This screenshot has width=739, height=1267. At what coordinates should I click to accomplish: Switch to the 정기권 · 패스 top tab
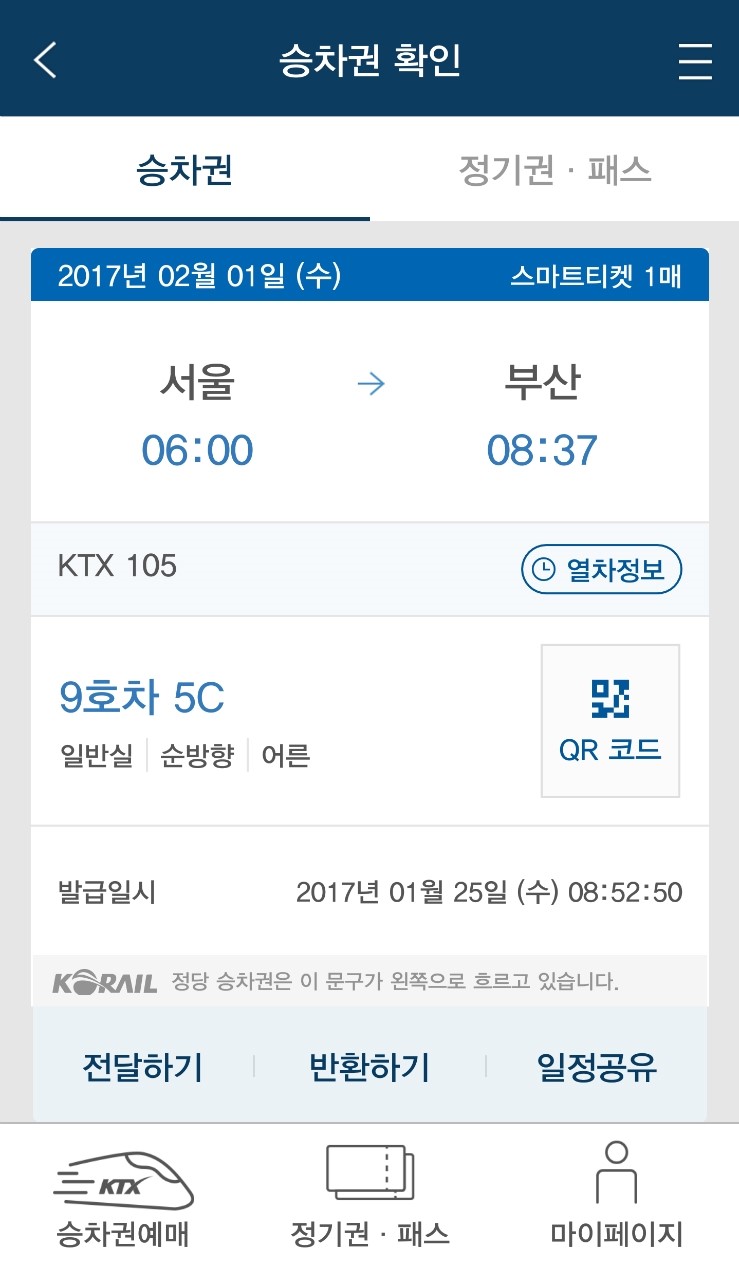click(x=555, y=170)
